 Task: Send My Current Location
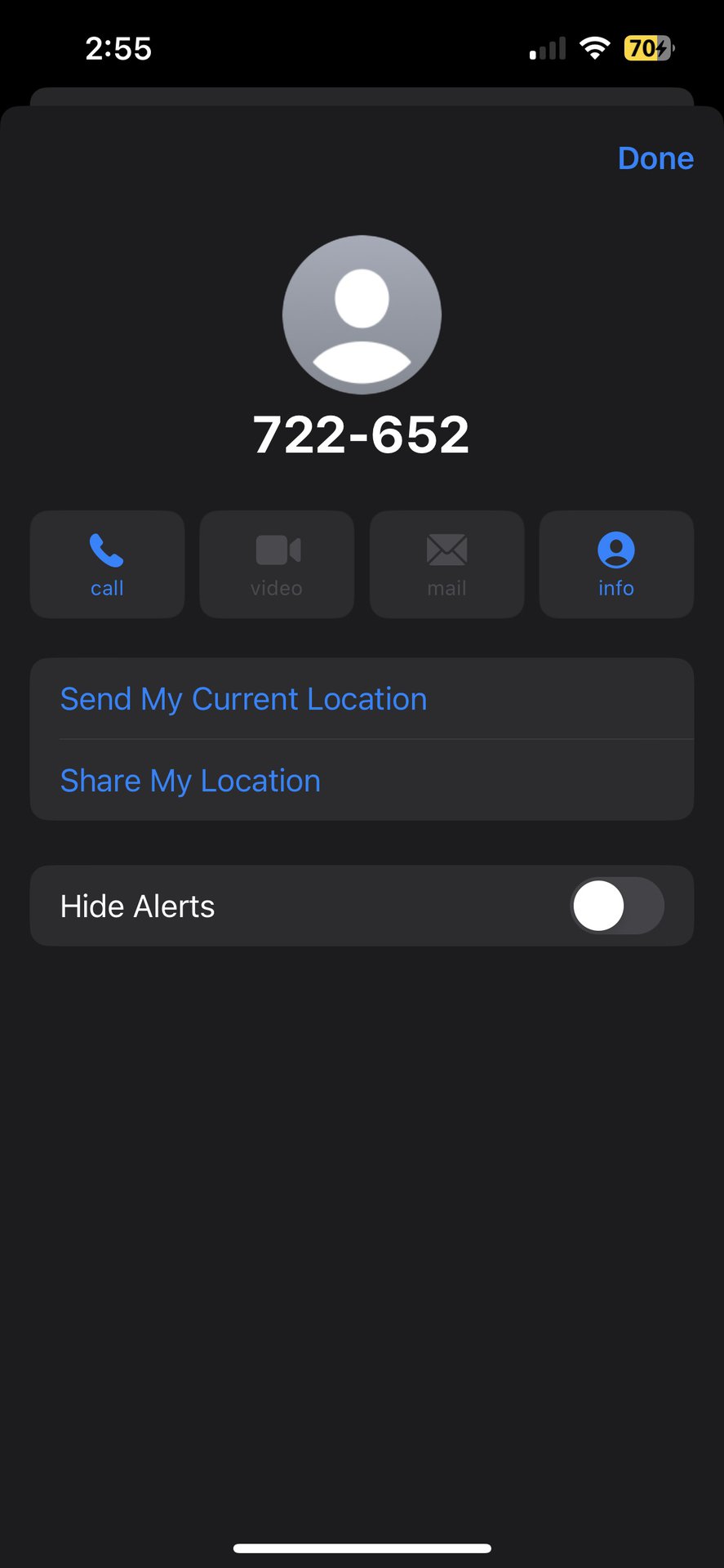point(243,699)
